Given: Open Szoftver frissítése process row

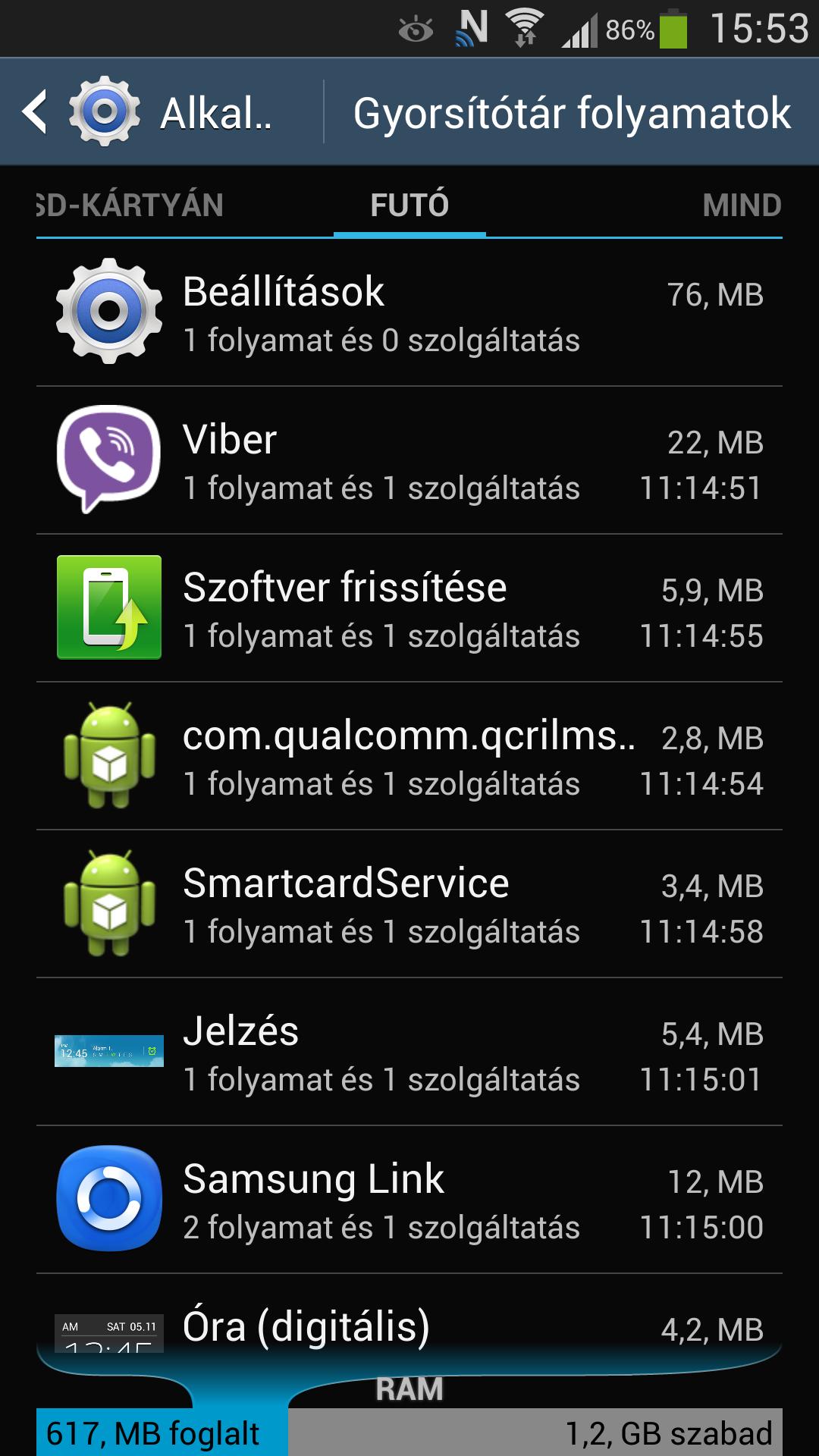Looking at the screenshot, I should click(x=409, y=608).
